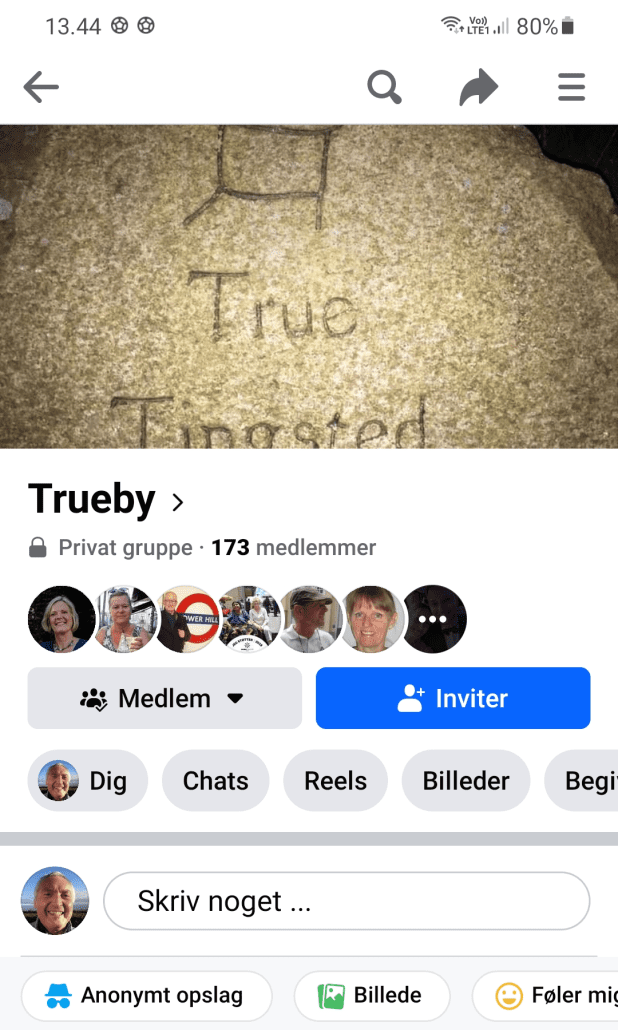Open your profile picture beside Skriv noget

[x=55, y=901]
